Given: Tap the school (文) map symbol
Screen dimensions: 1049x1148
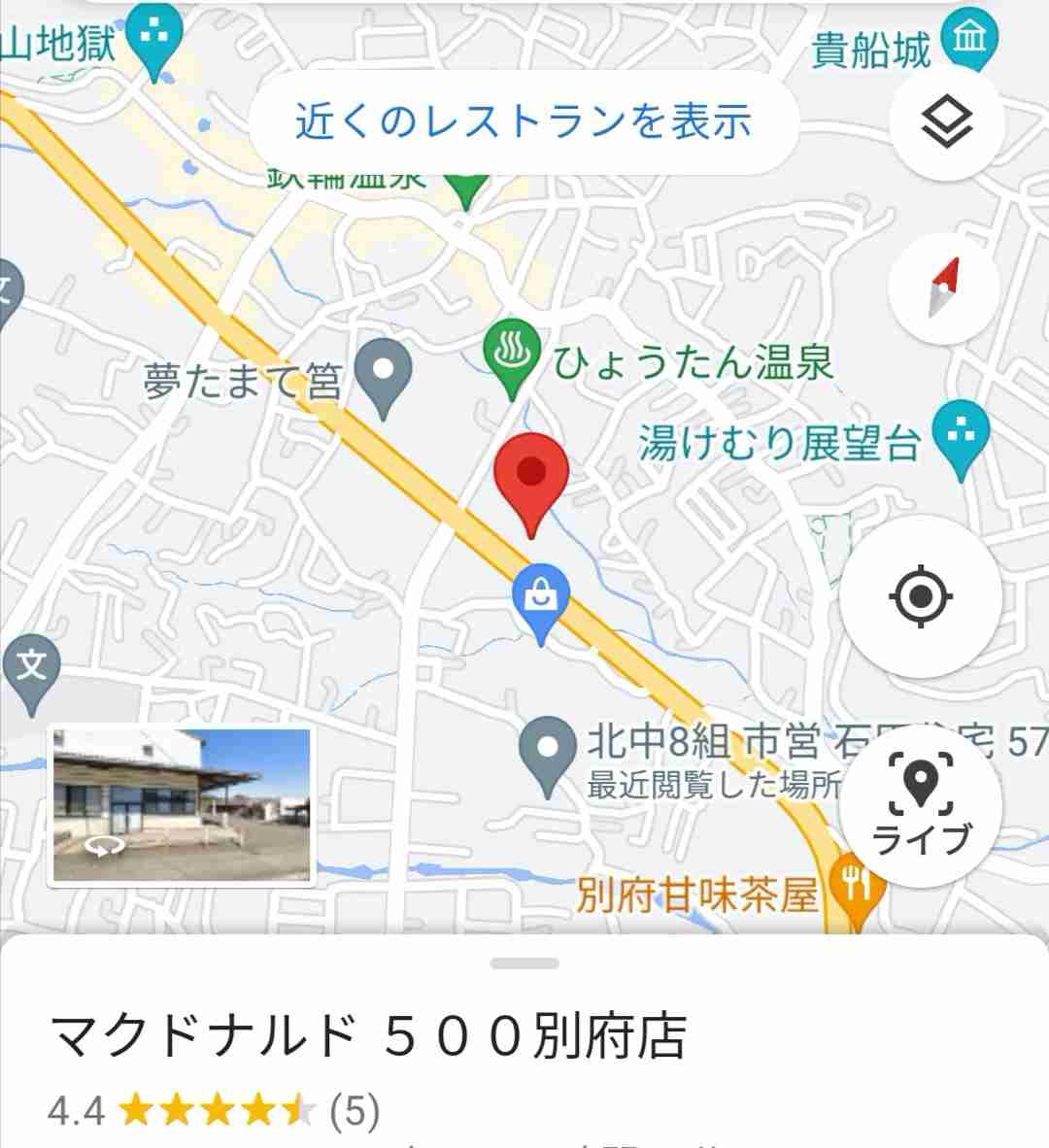Looking at the screenshot, I should [31, 665].
